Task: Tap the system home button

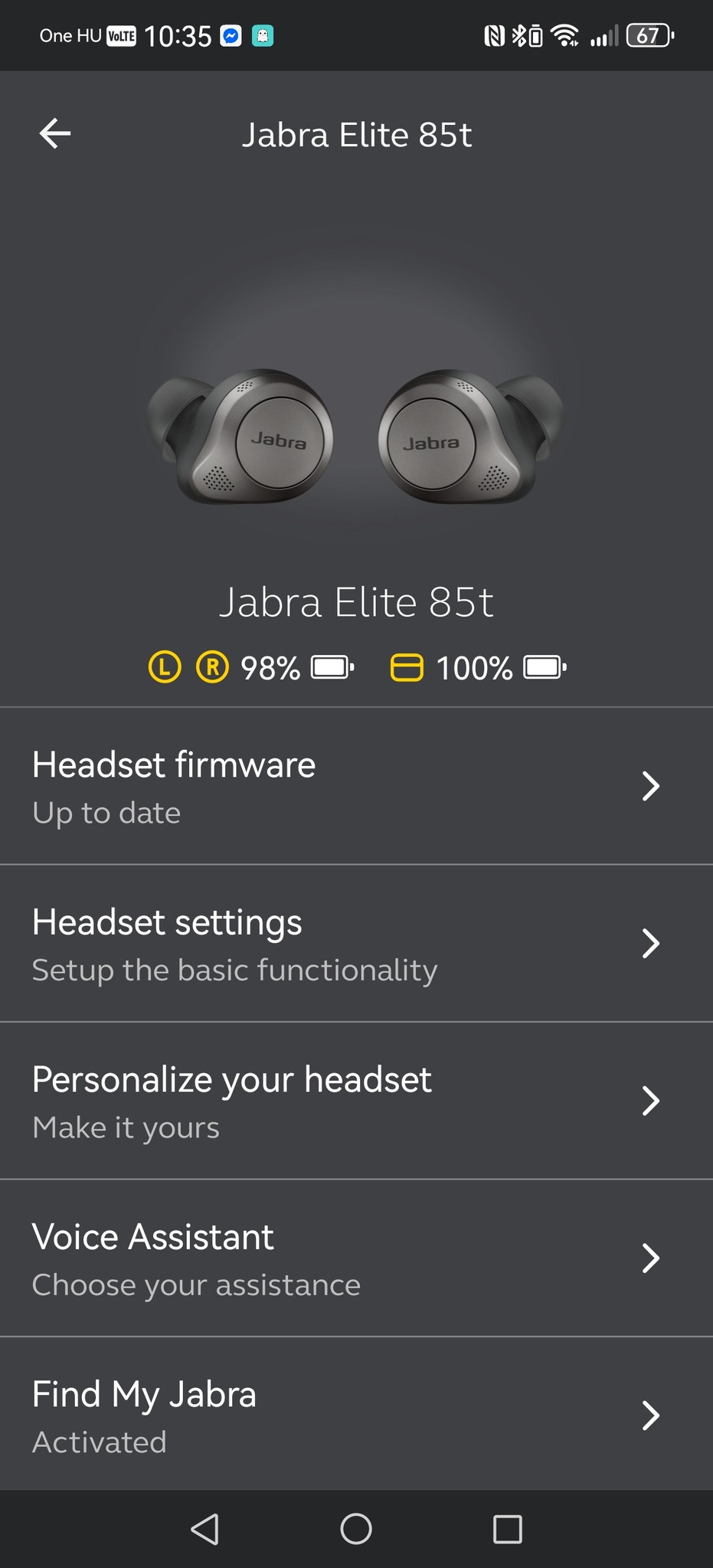Action: click(356, 1529)
